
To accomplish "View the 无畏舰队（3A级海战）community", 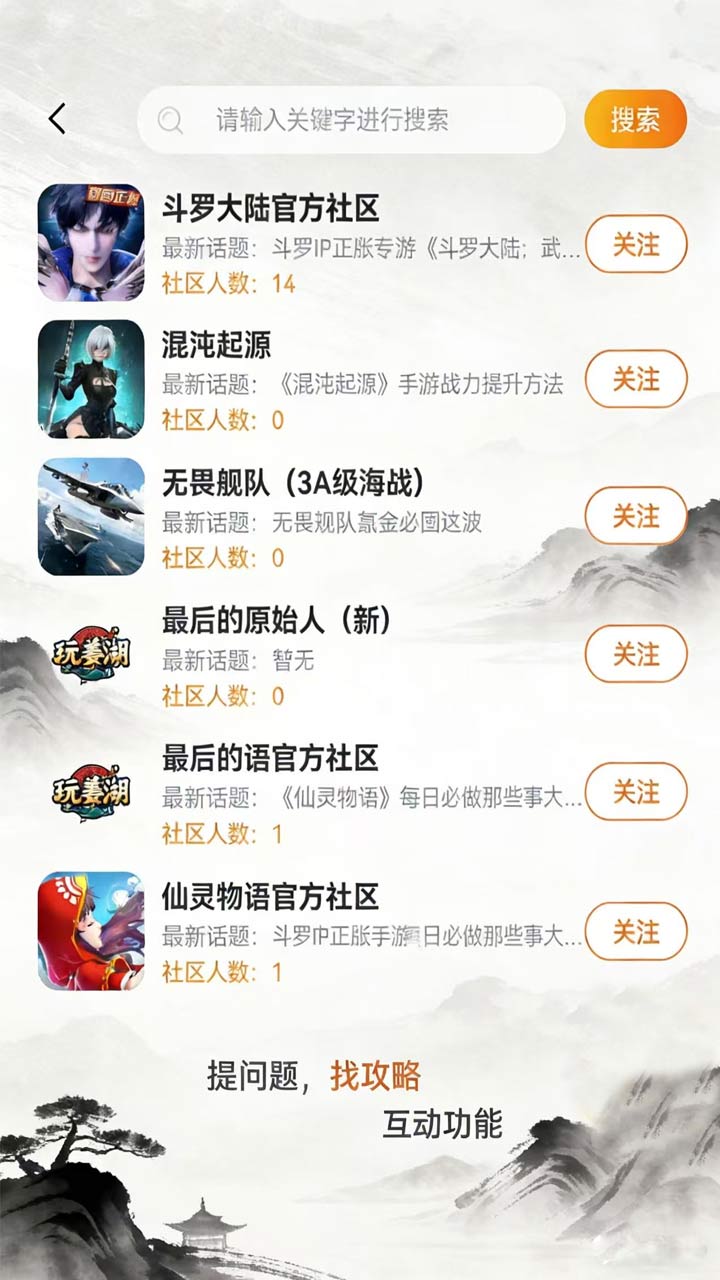I will [x=294, y=484].
